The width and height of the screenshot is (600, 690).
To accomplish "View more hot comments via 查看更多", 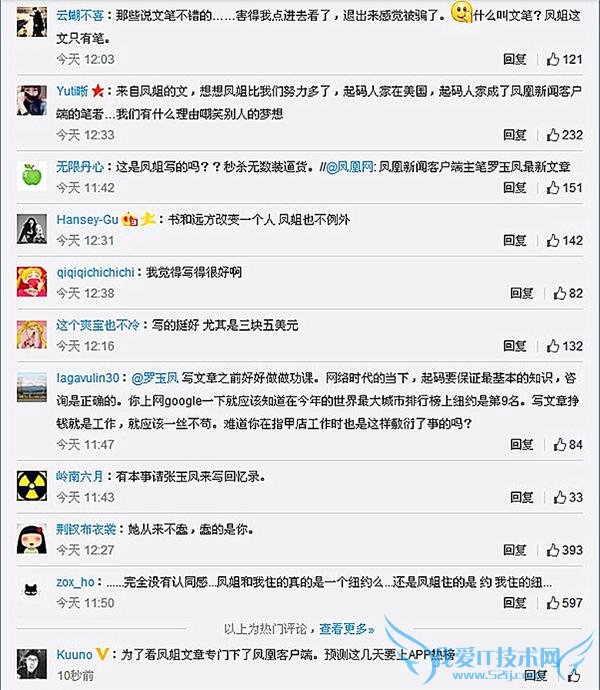I will coord(345,628).
